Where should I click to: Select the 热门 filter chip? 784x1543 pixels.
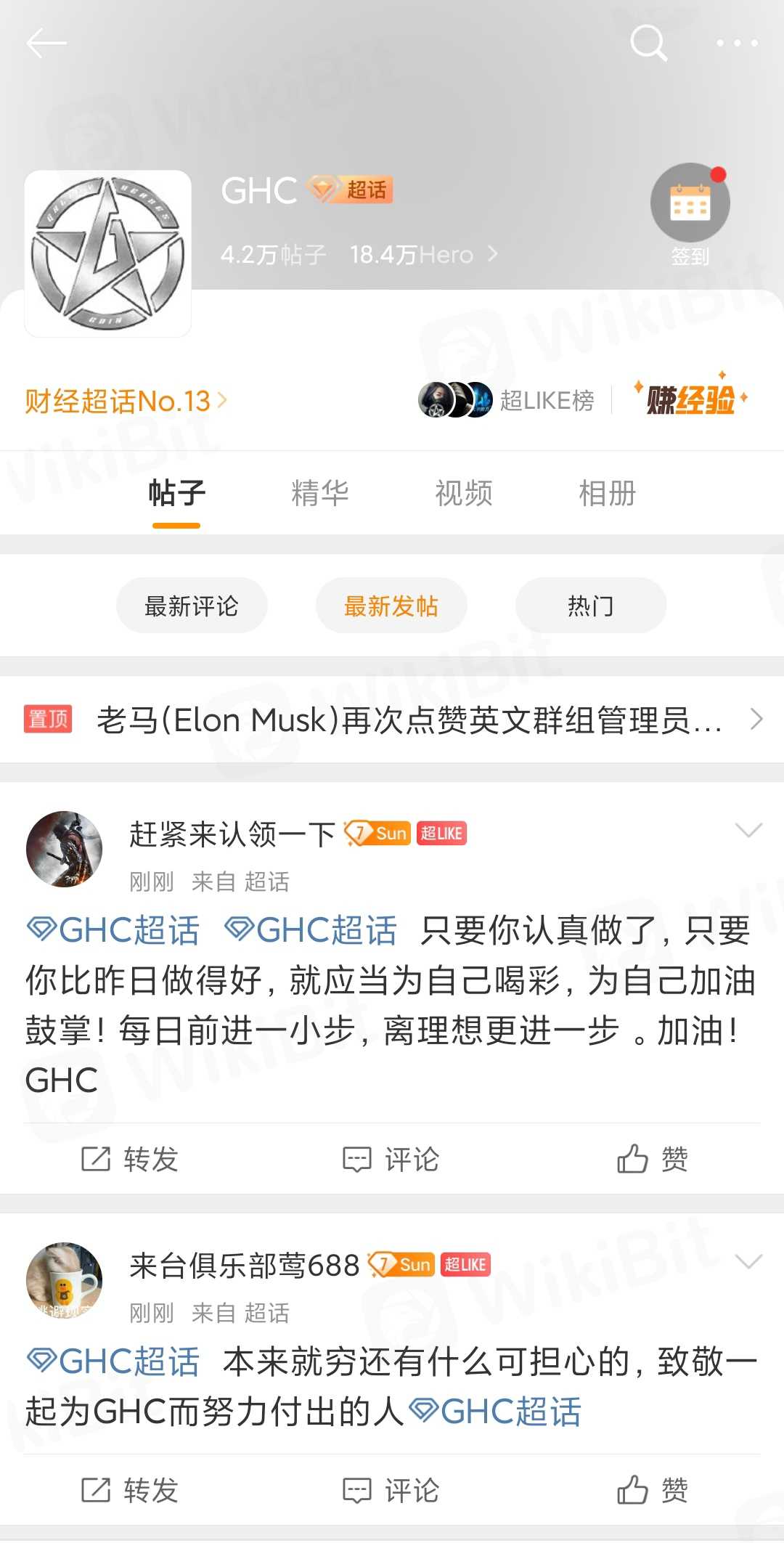[x=591, y=606]
